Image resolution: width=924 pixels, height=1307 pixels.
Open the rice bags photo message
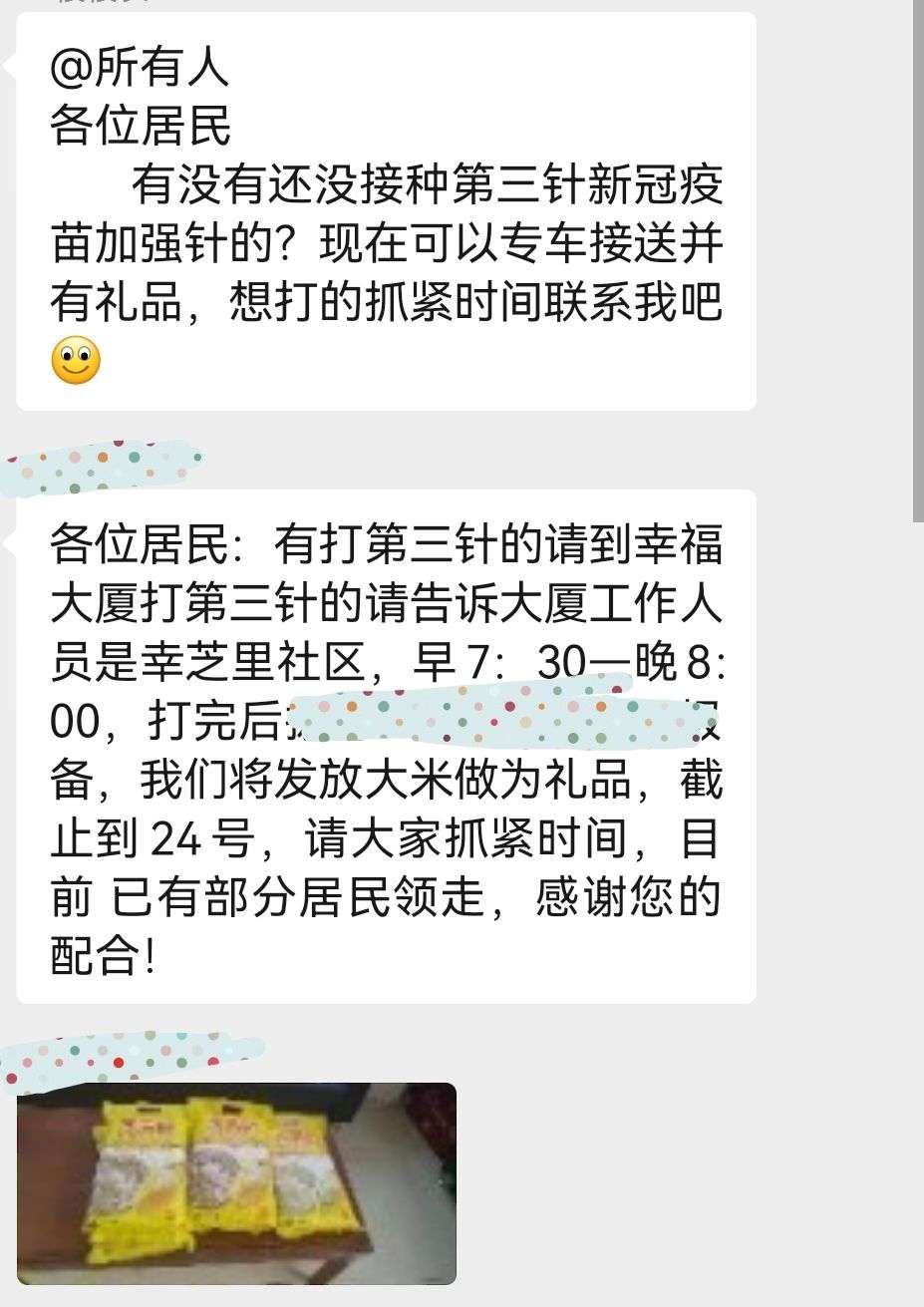[236, 1183]
